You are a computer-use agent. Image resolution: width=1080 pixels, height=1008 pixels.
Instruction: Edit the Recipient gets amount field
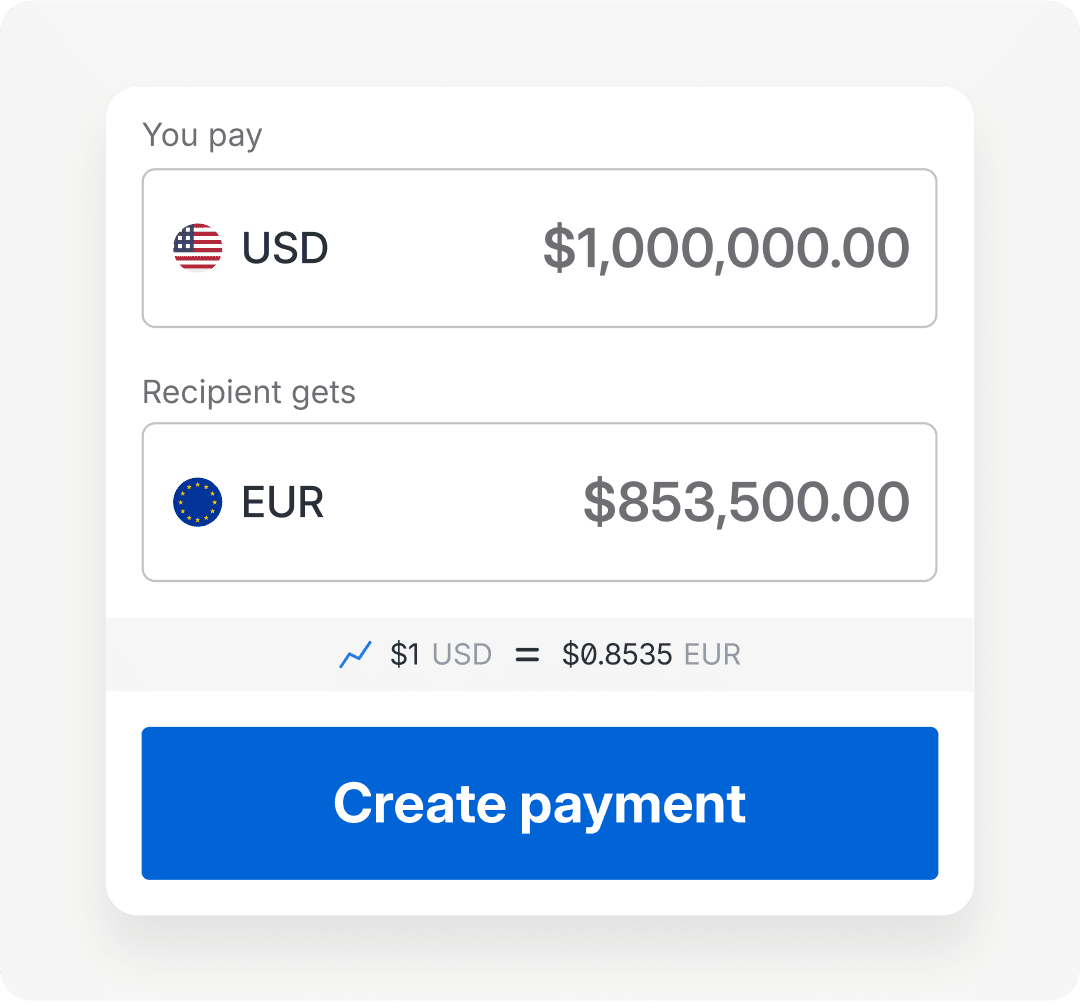pyautogui.click(x=745, y=502)
